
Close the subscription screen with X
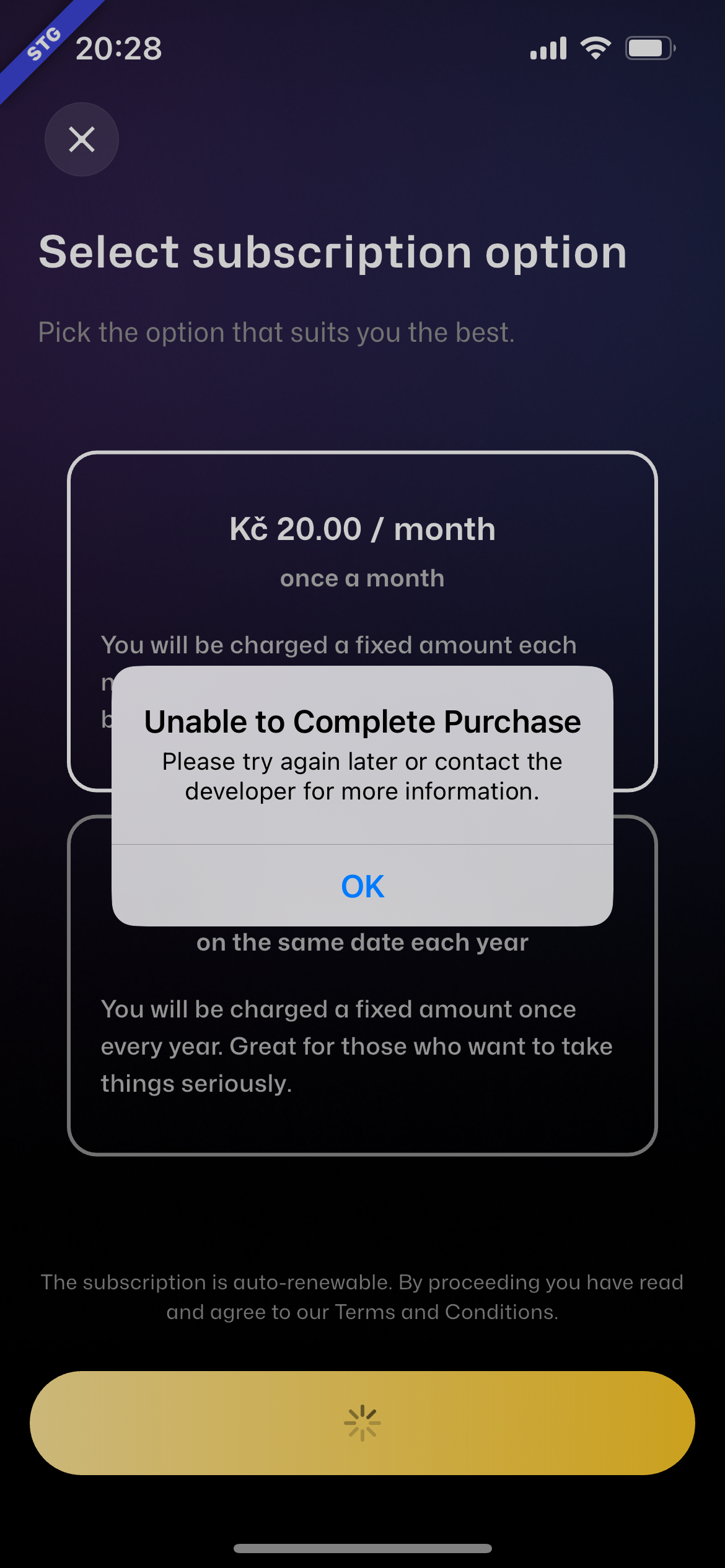click(x=82, y=139)
